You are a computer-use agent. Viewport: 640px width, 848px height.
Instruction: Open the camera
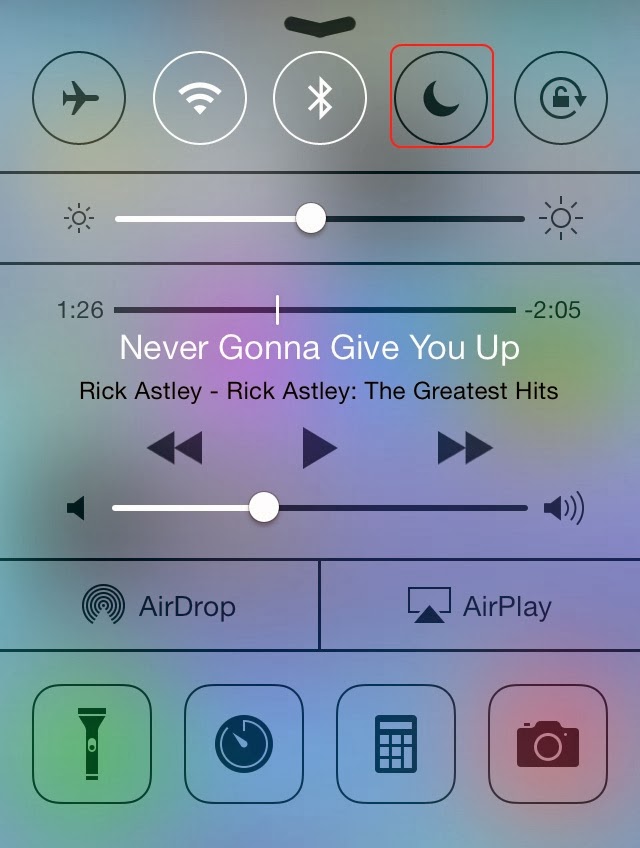[547, 743]
